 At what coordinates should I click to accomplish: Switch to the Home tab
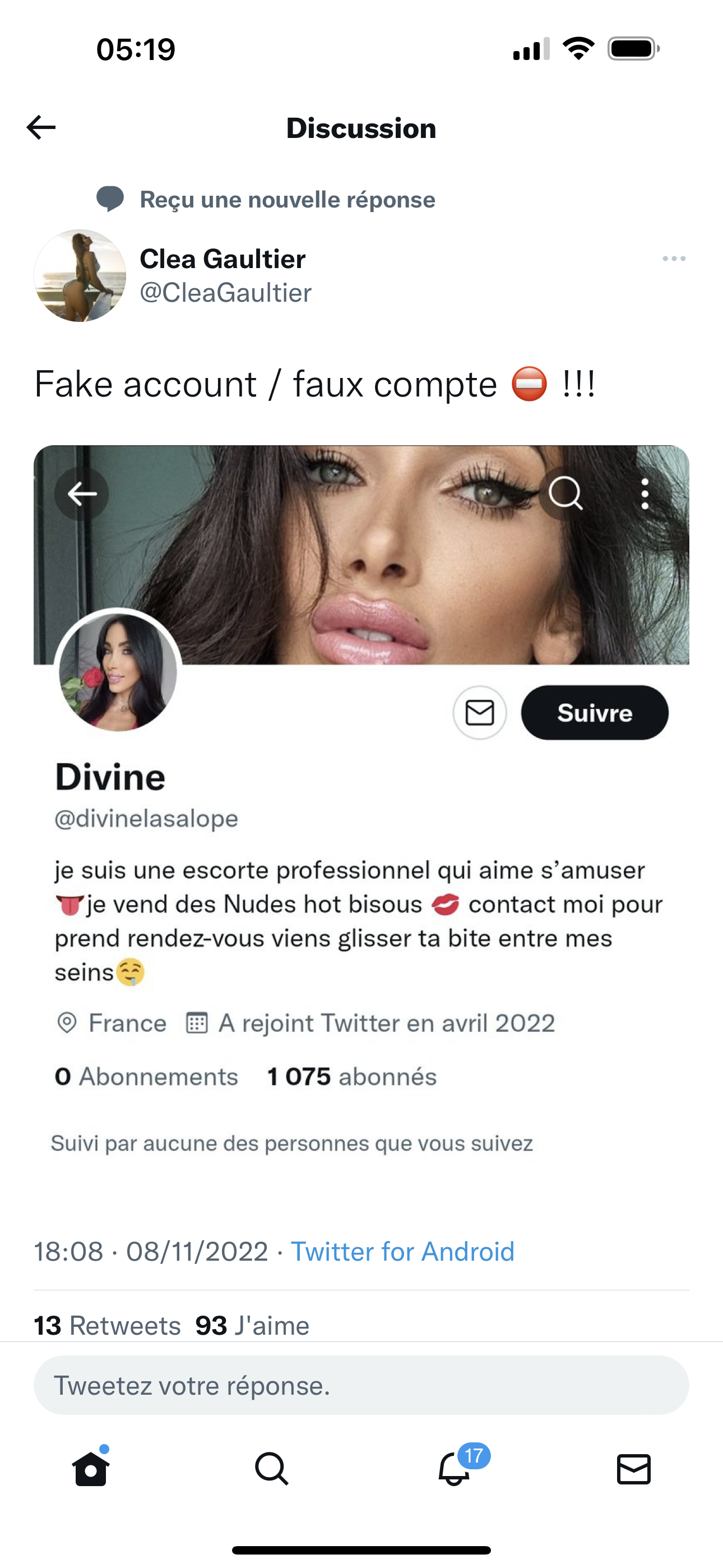[91, 1469]
